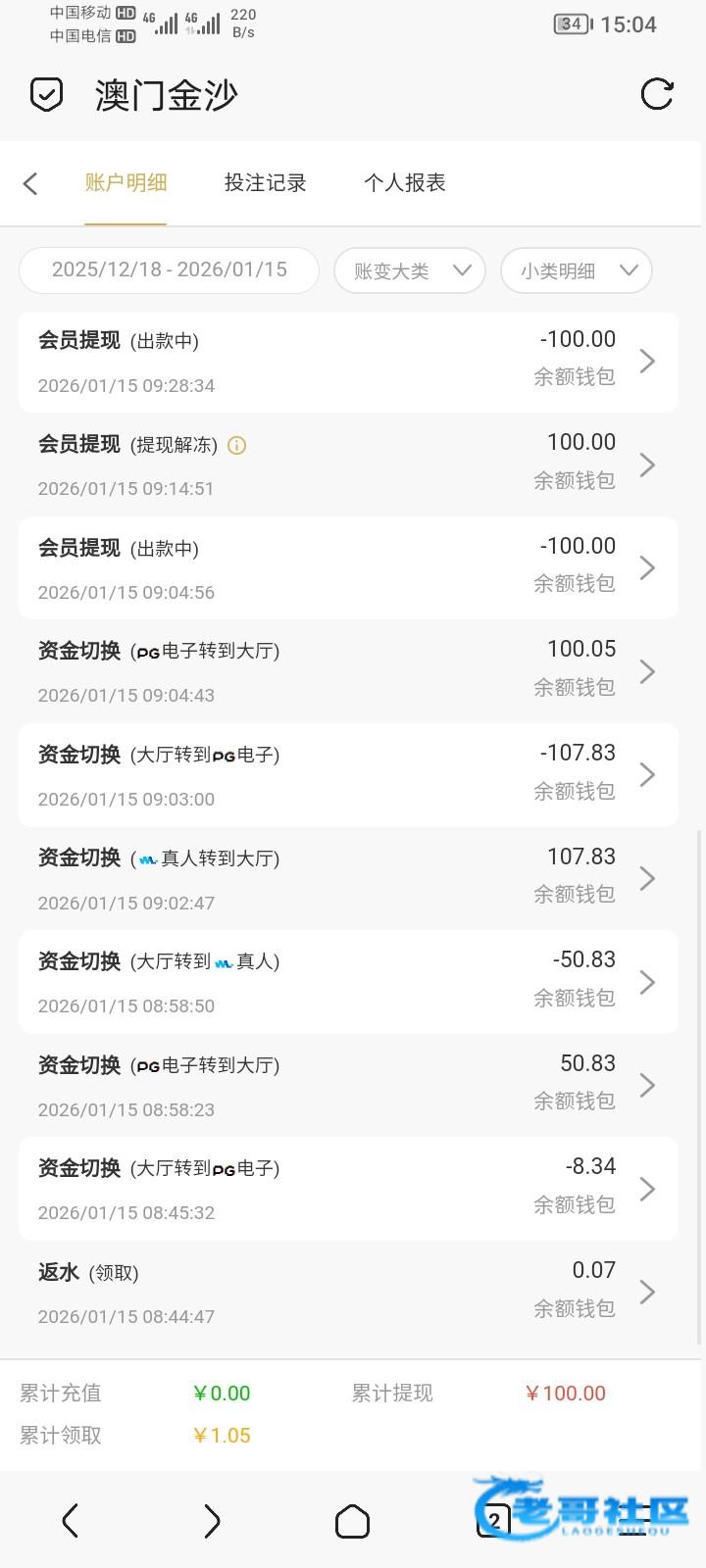The image size is (706, 1568).
Task: Open the 会员提现 record at 09:28:34
Action: (x=348, y=363)
